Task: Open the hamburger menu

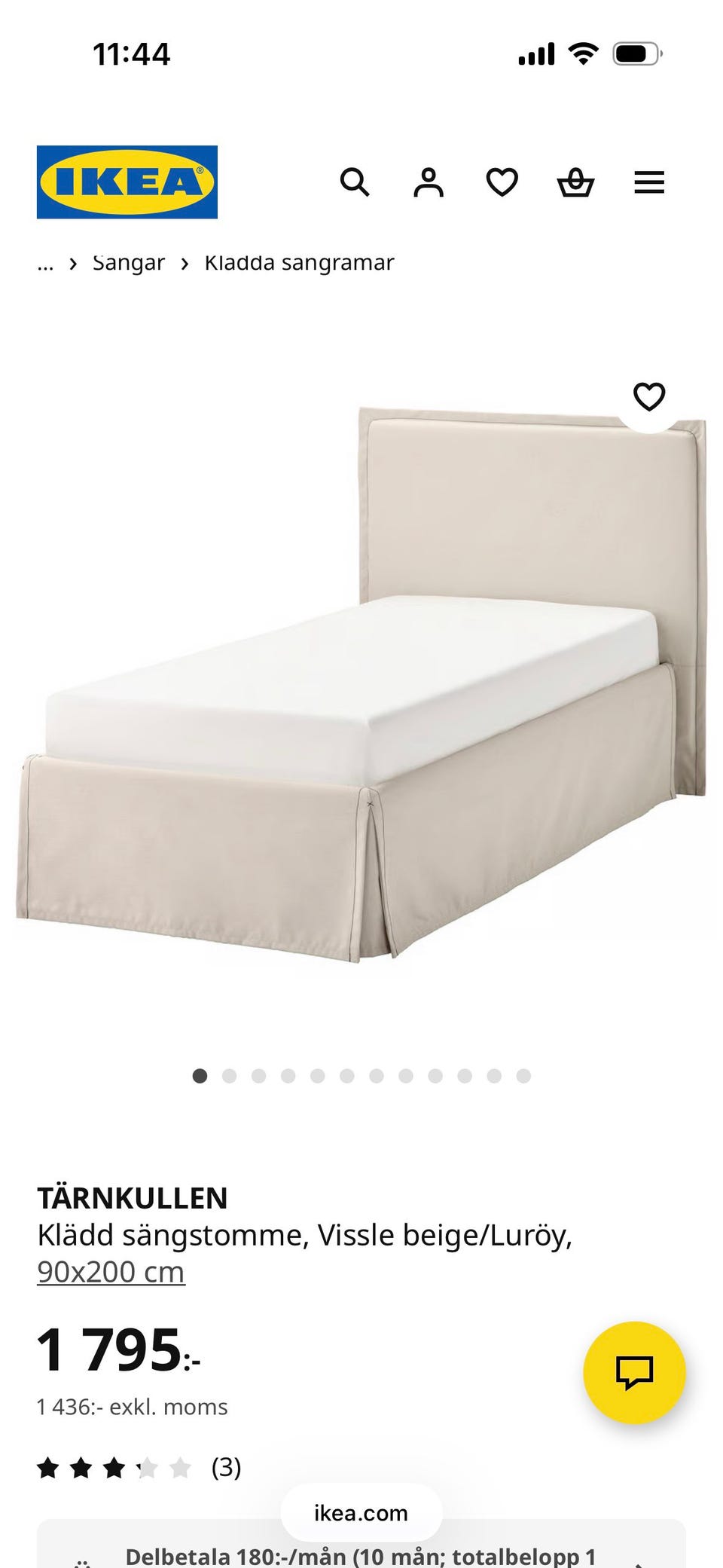Action: pos(649,182)
